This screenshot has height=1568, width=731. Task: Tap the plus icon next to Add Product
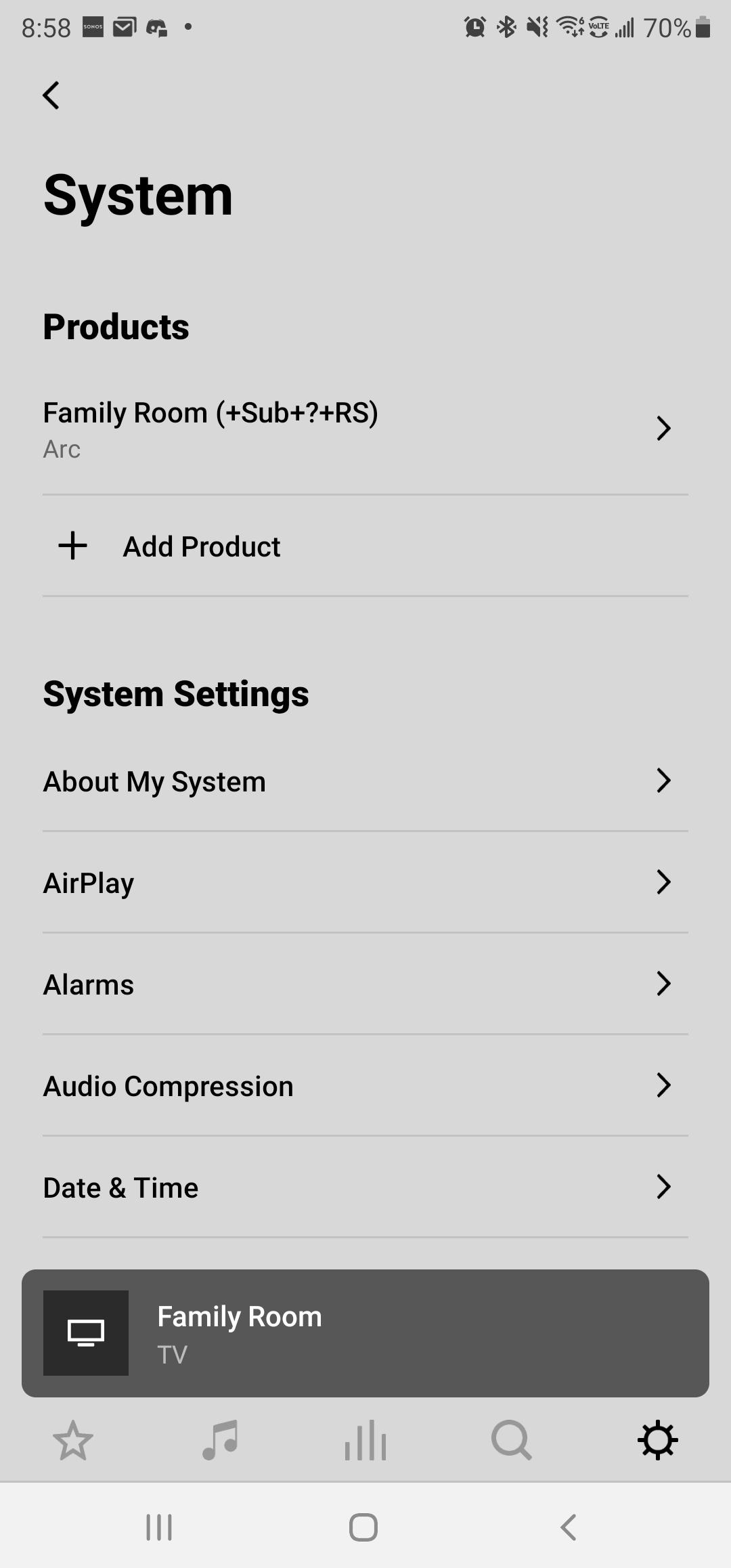(x=72, y=545)
